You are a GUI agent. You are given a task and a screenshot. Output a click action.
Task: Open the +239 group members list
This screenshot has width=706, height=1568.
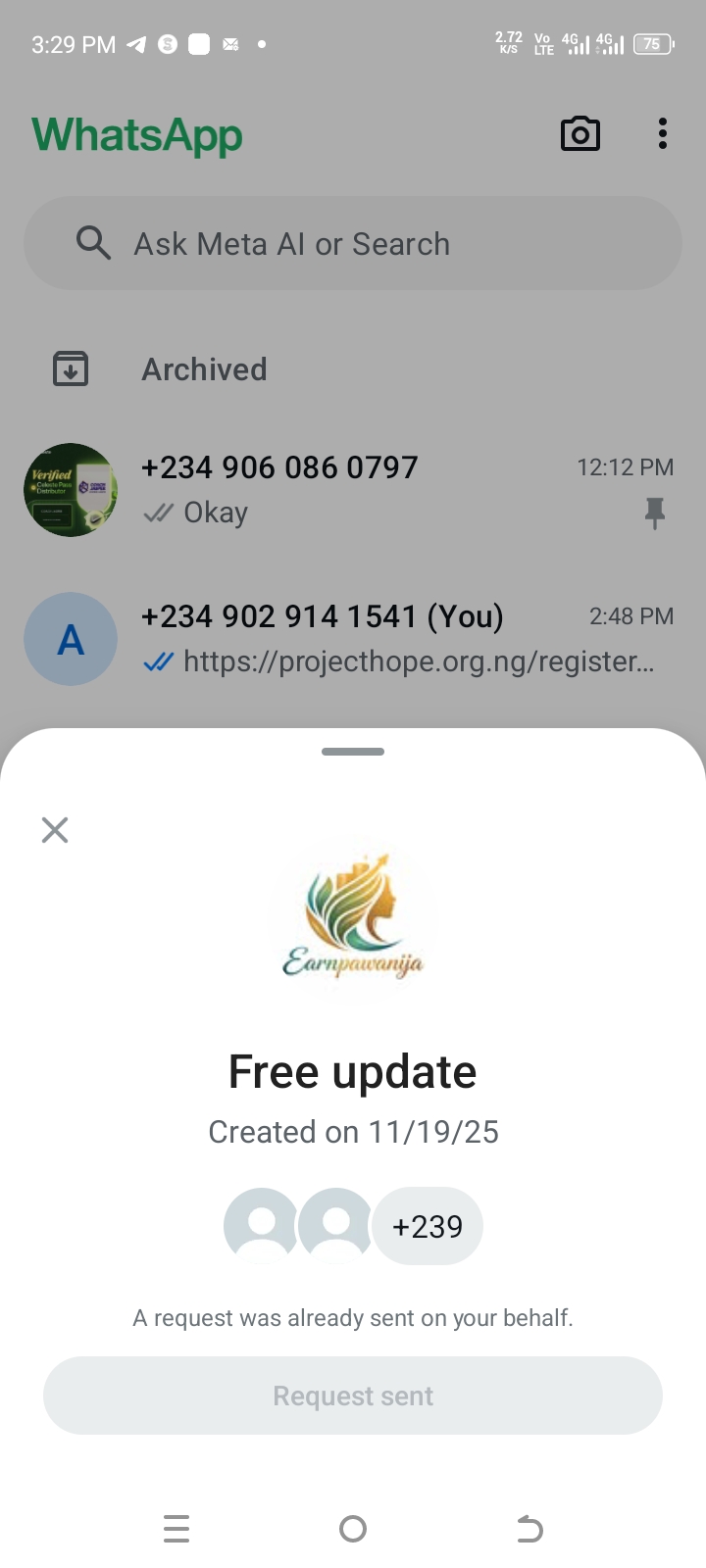tap(427, 1226)
